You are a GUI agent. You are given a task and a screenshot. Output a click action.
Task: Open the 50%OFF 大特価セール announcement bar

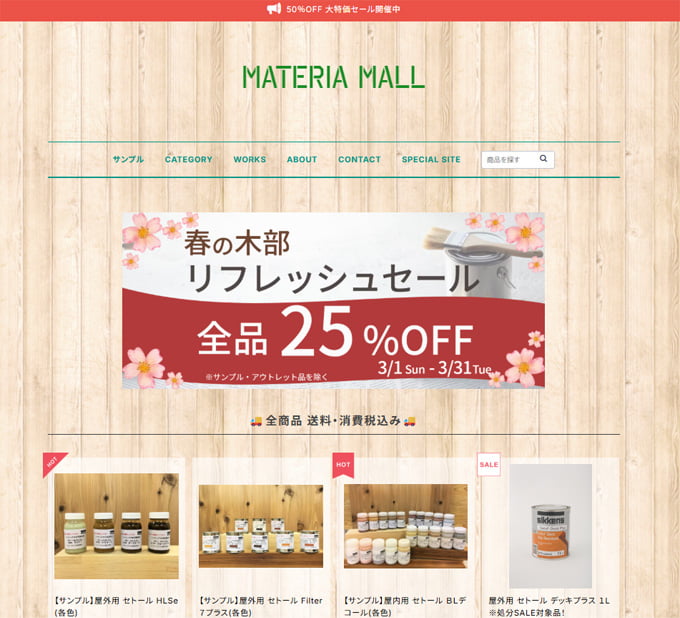340,9
